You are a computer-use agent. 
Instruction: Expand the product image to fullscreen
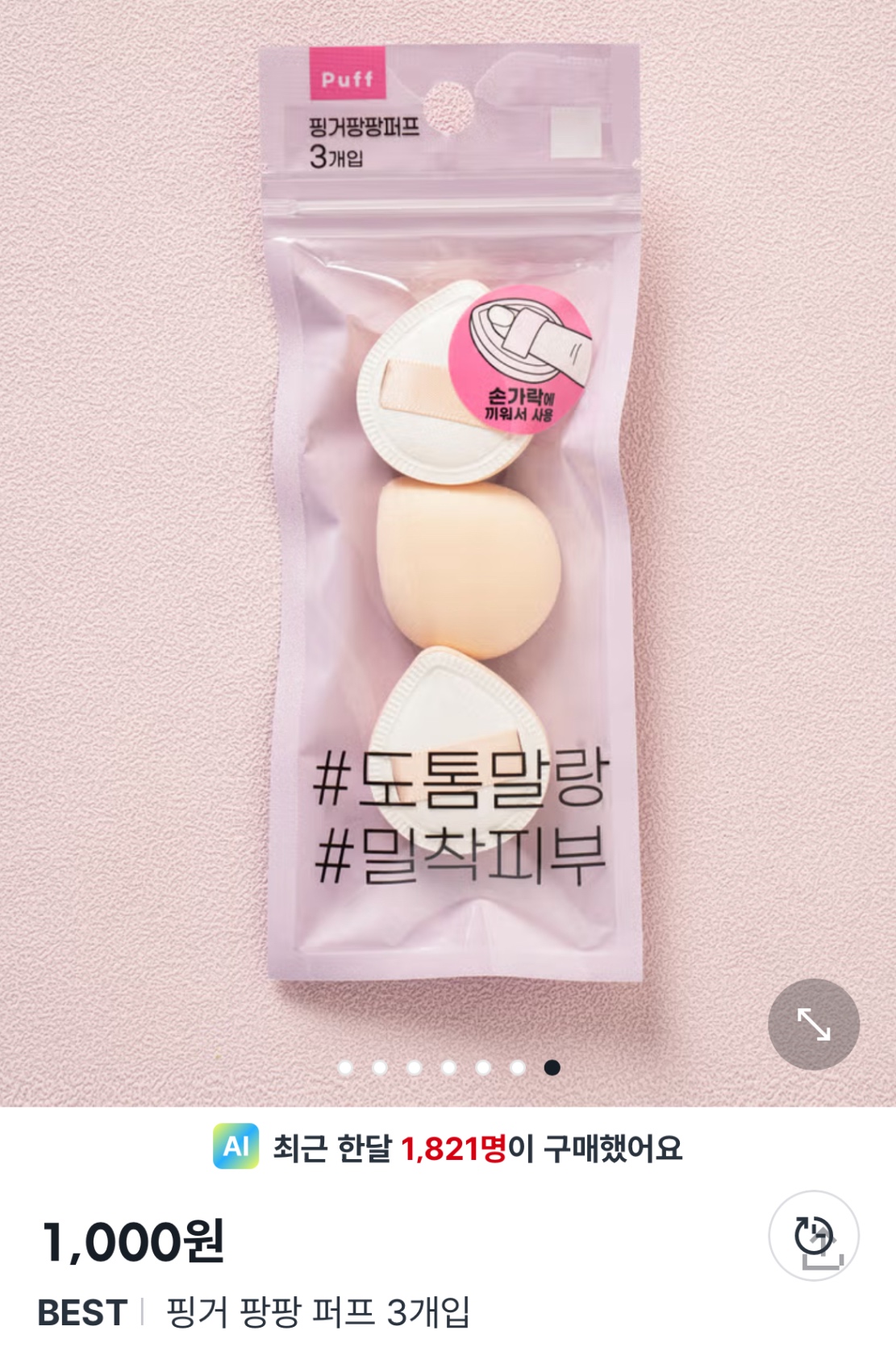click(x=813, y=1024)
